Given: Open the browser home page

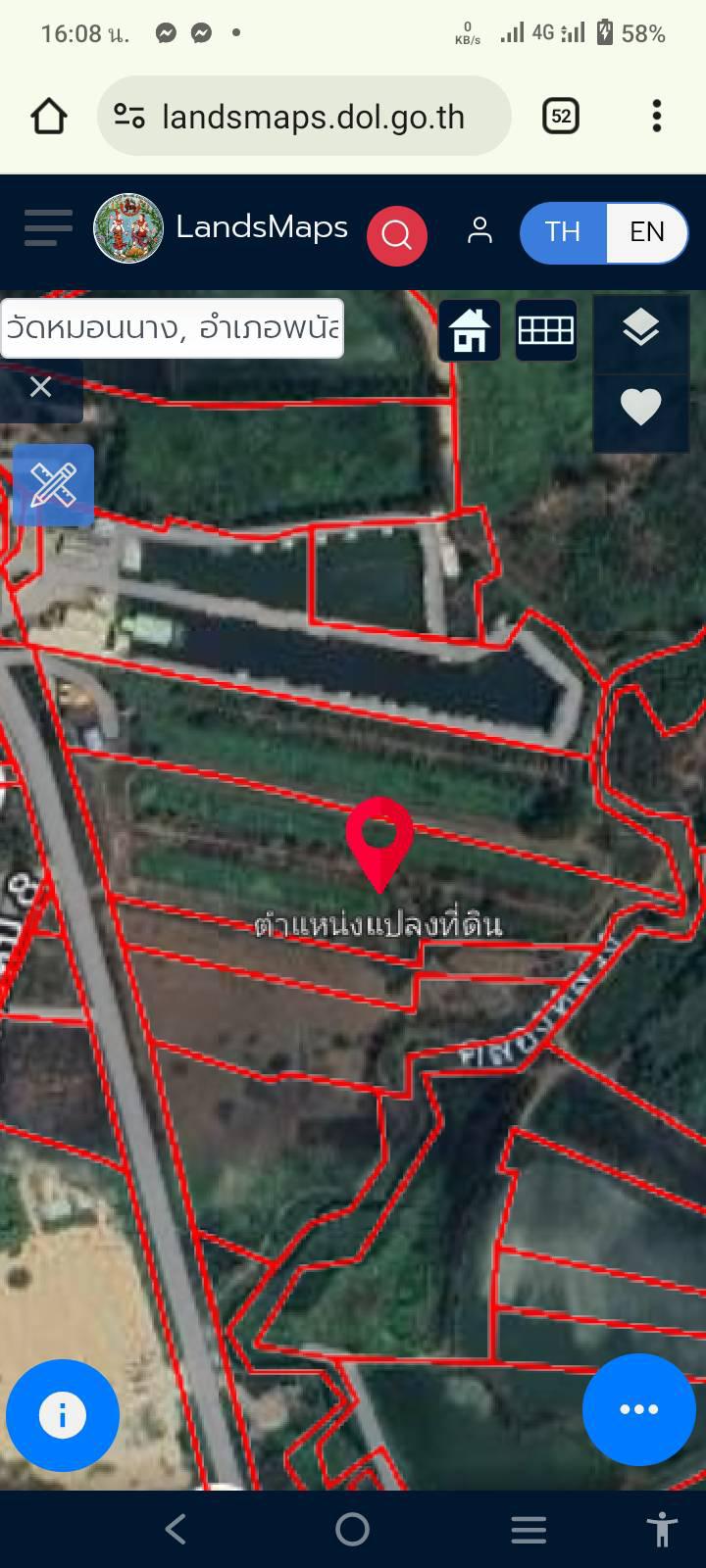Looking at the screenshot, I should (49, 117).
